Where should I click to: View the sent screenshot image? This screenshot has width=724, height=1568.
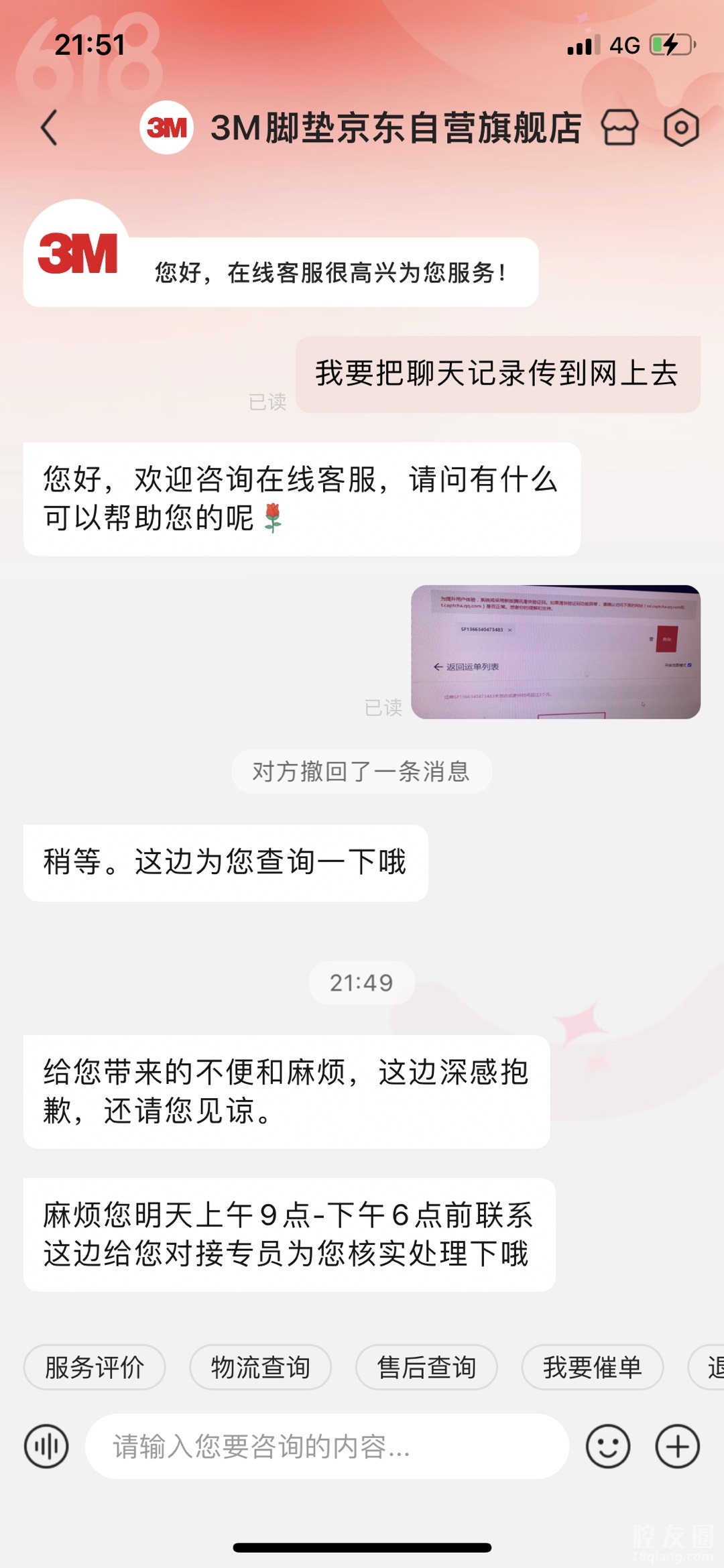click(x=555, y=652)
